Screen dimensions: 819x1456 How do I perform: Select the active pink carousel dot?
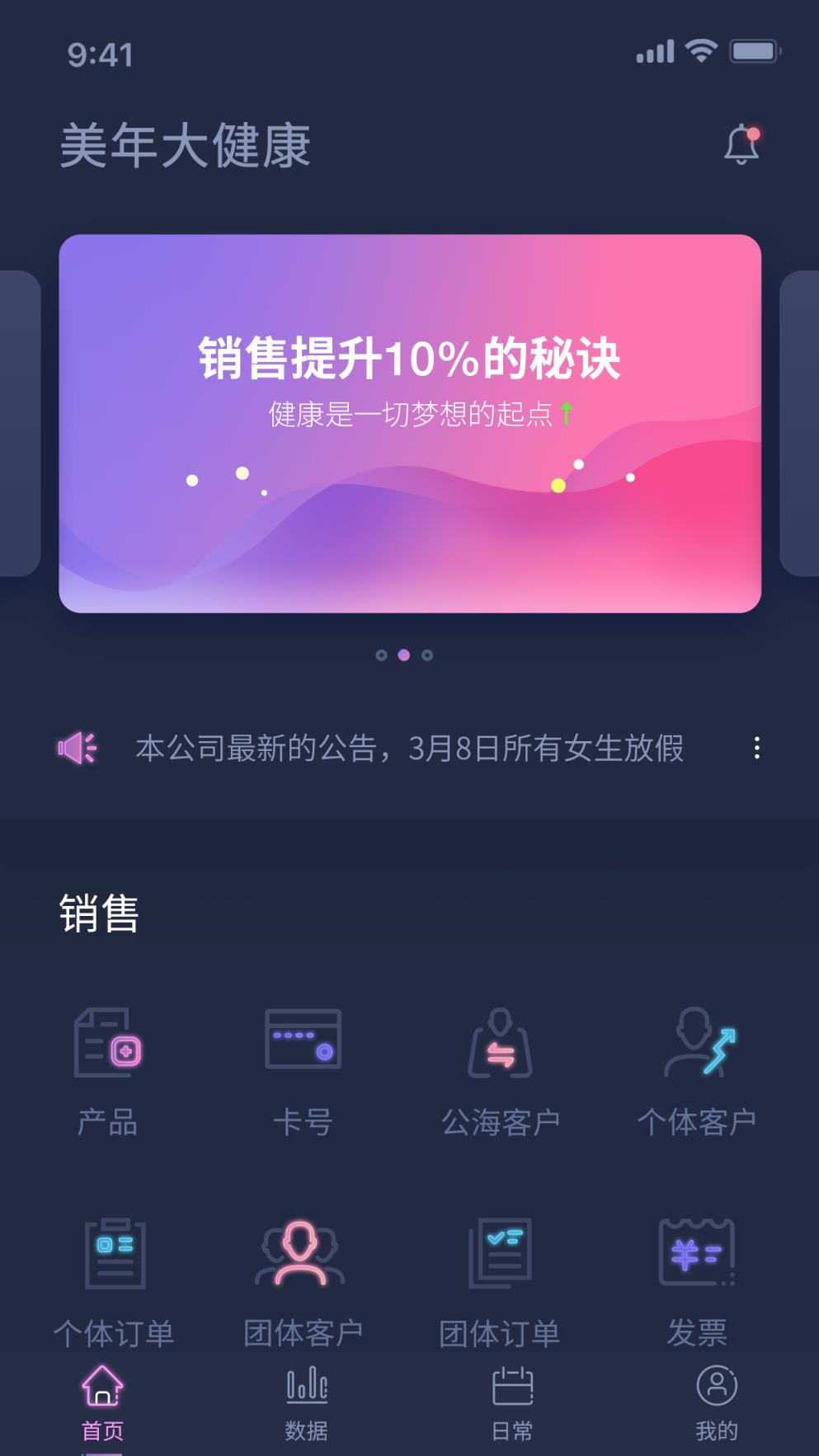(403, 655)
